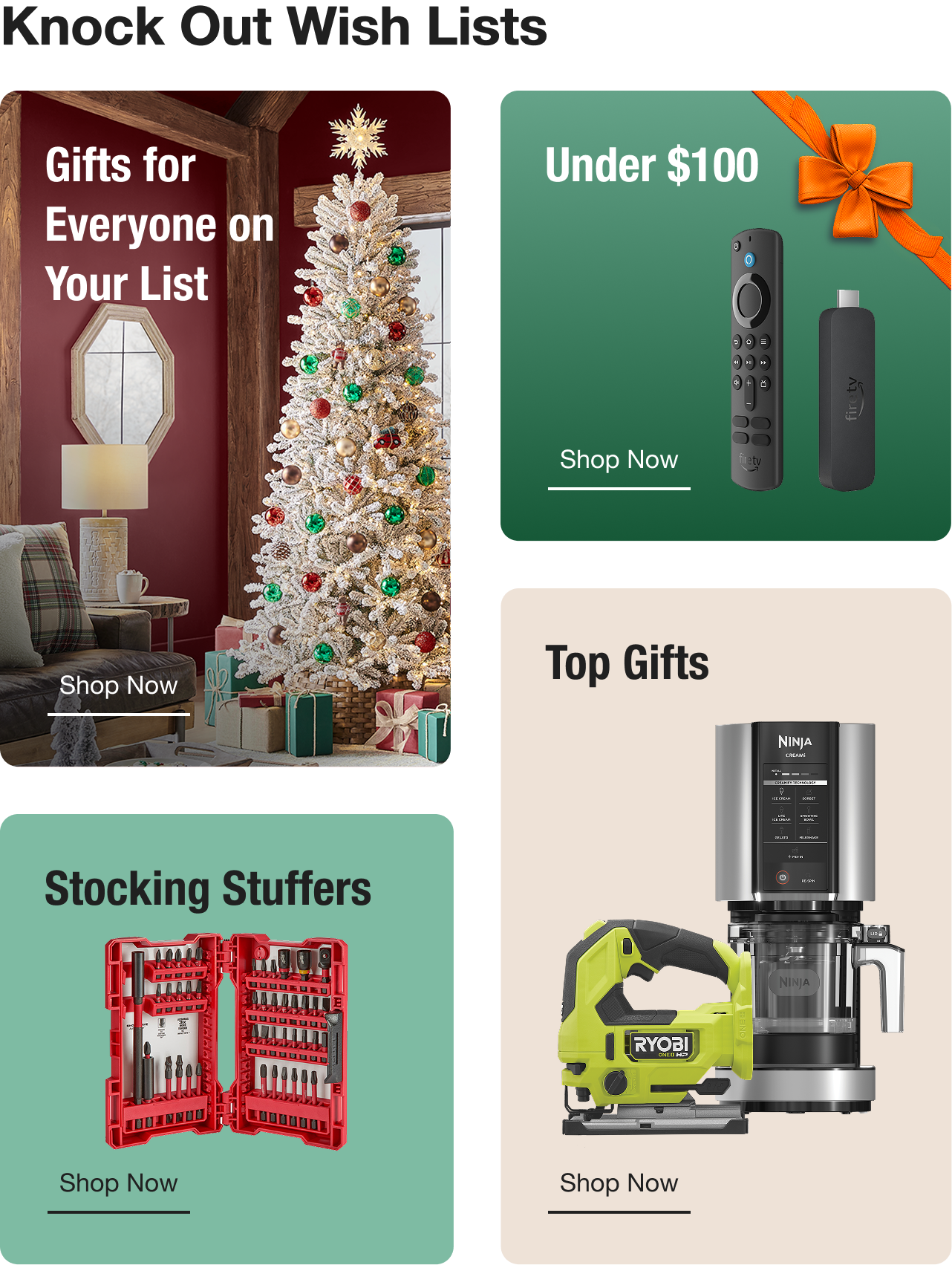Tap Shop Now under Stocking Stuffers

click(x=119, y=1183)
